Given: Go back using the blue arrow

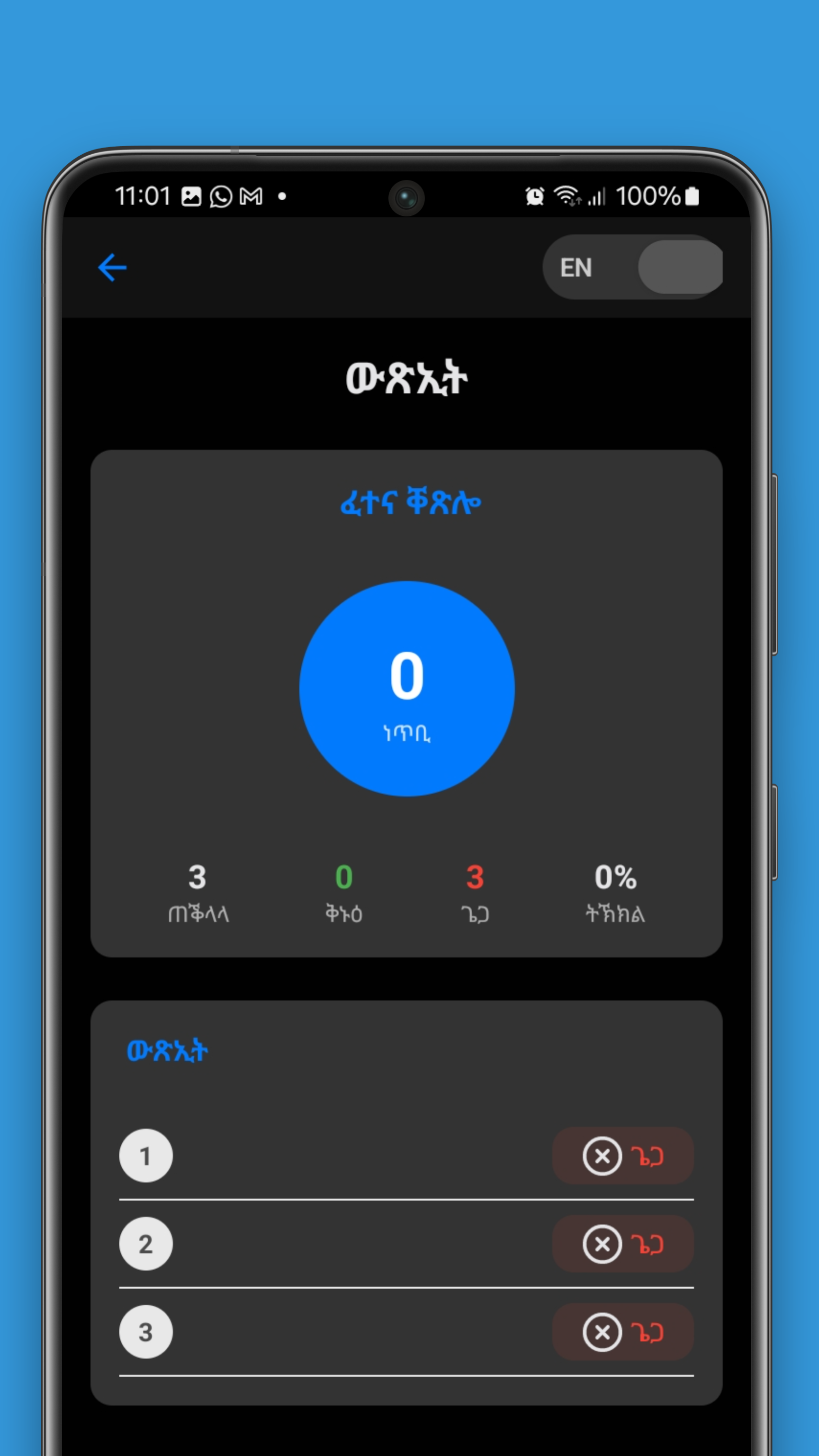Looking at the screenshot, I should tap(112, 267).
